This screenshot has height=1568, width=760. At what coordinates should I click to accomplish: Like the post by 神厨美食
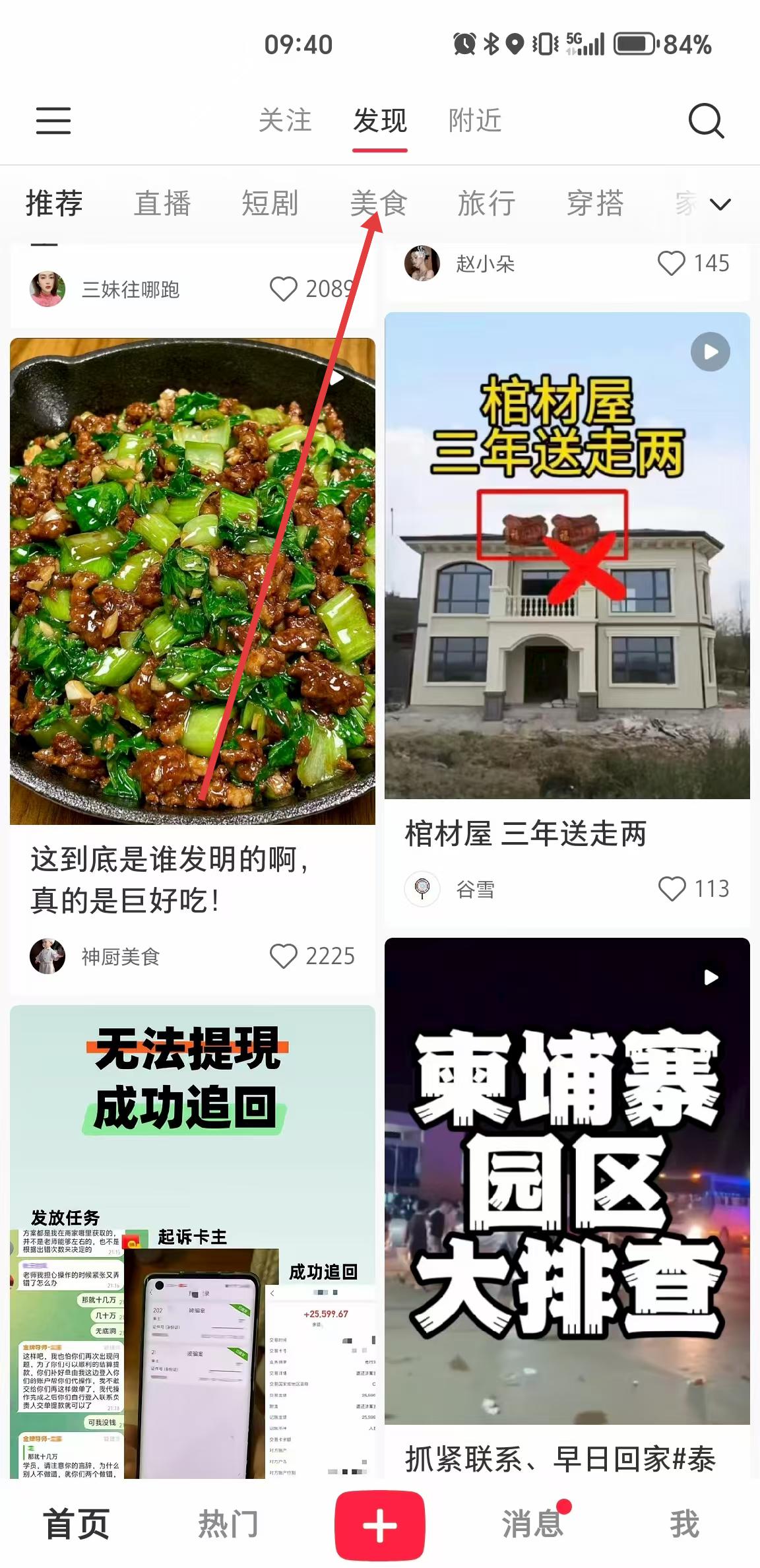click(284, 956)
